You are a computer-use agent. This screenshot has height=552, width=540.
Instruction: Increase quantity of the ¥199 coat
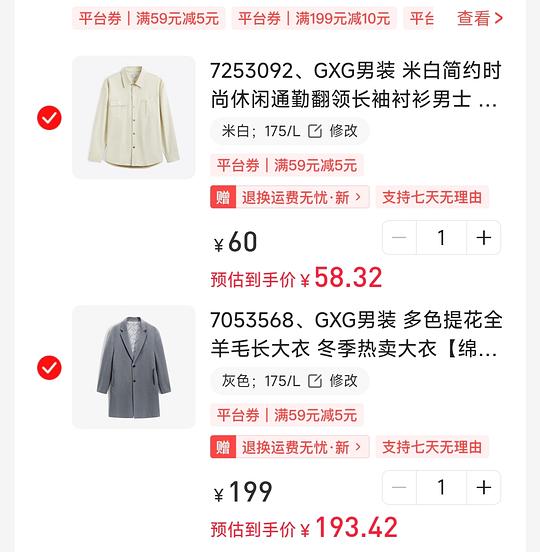[x=484, y=488]
